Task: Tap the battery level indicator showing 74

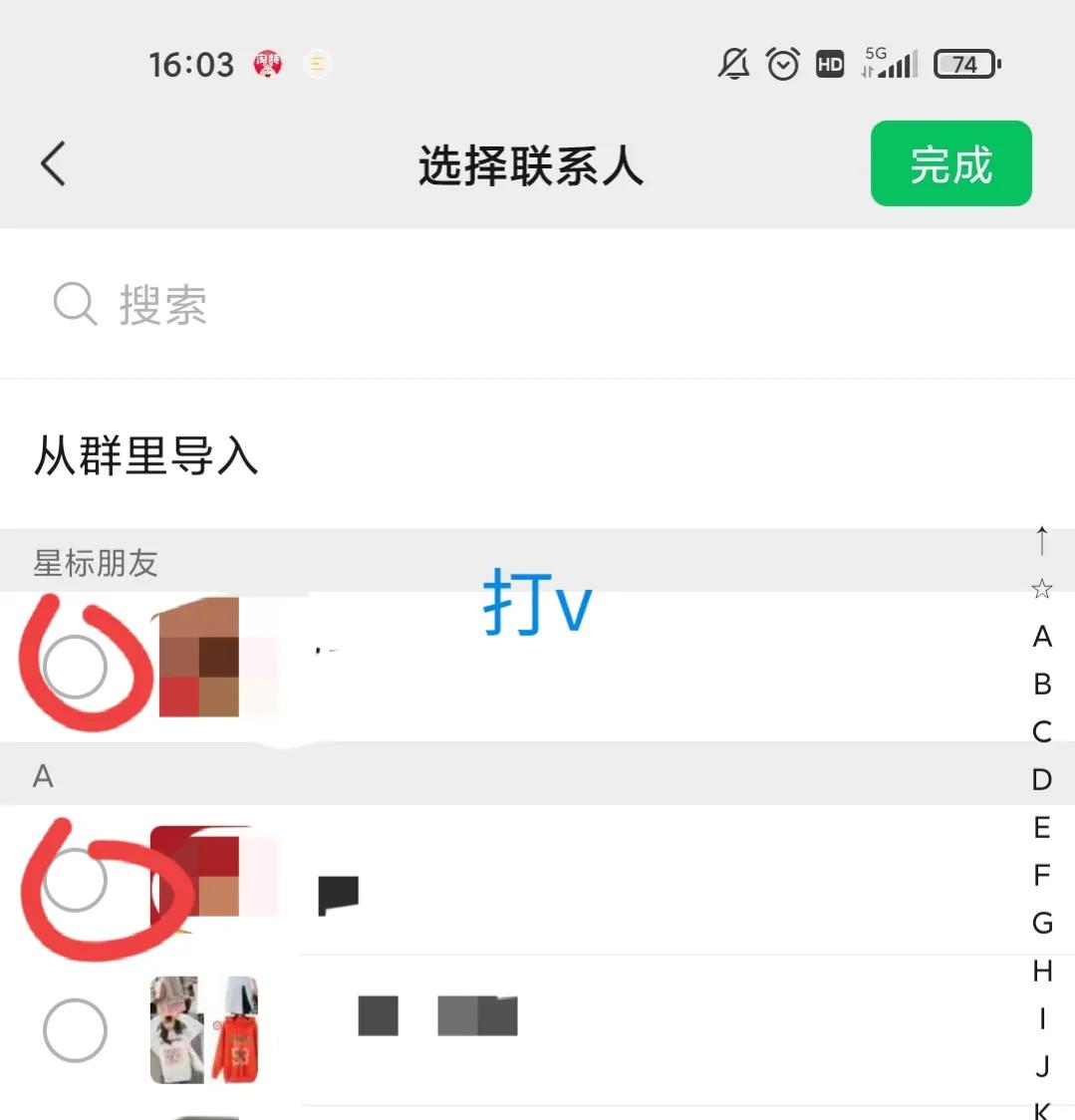Action: click(964, 63)
